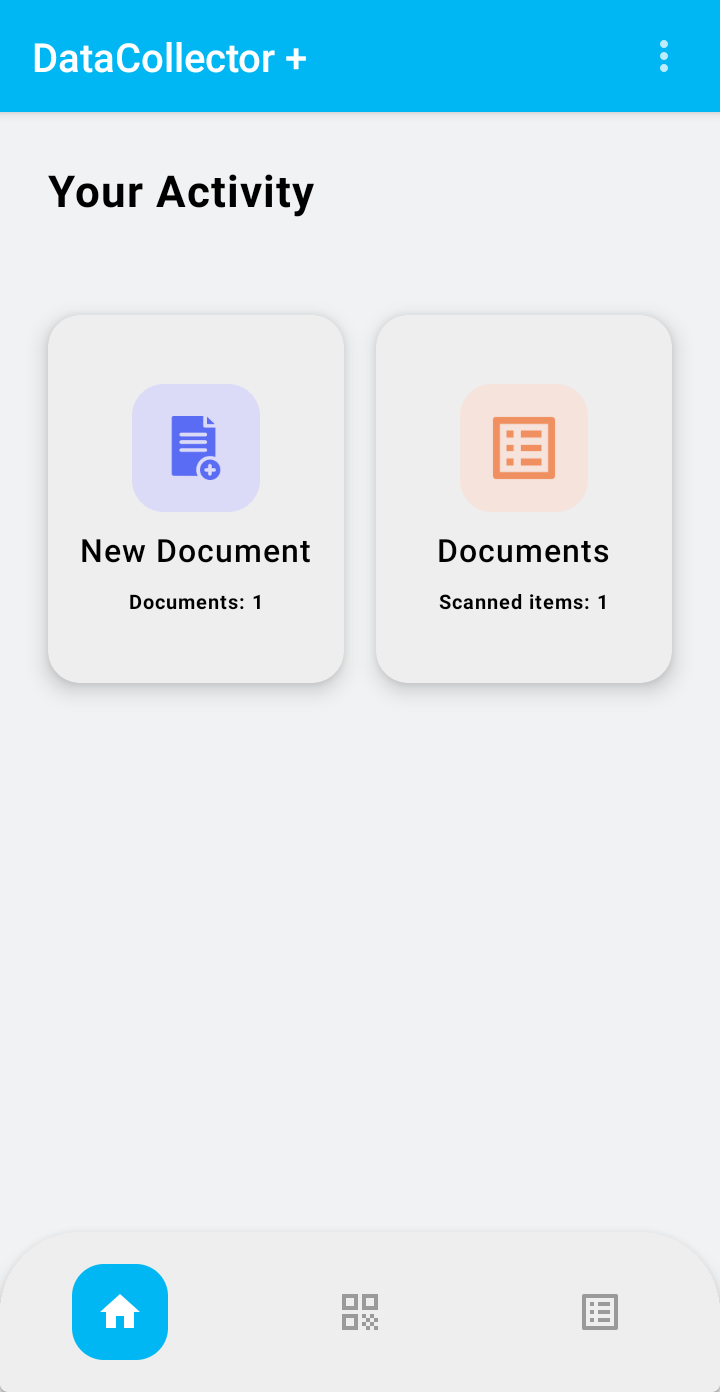Viewport: 720px width, 1392px height.
Task: Open the New Document card
Action: (196, 499)
